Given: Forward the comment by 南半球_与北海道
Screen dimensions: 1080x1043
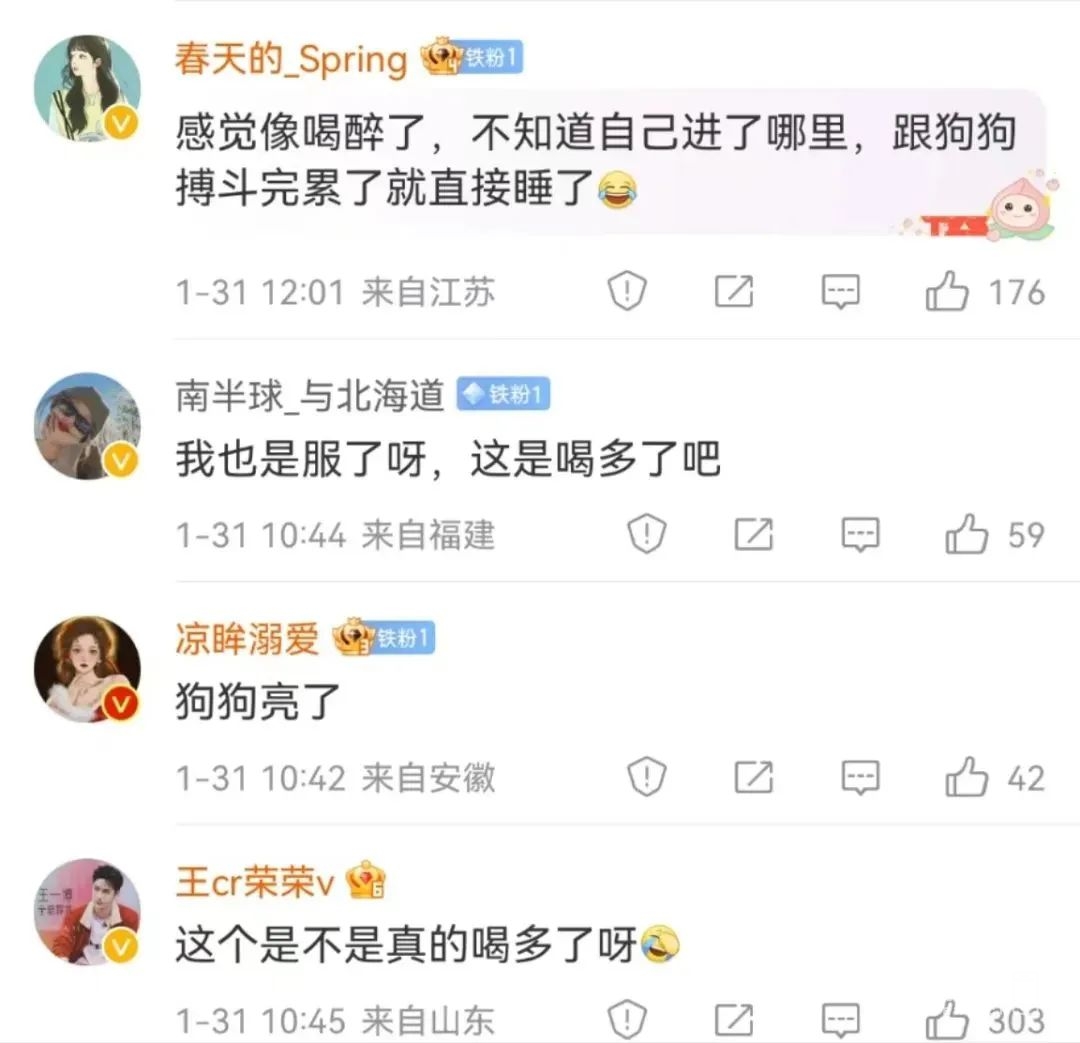Looking at the screenshot, I should 753,535.
